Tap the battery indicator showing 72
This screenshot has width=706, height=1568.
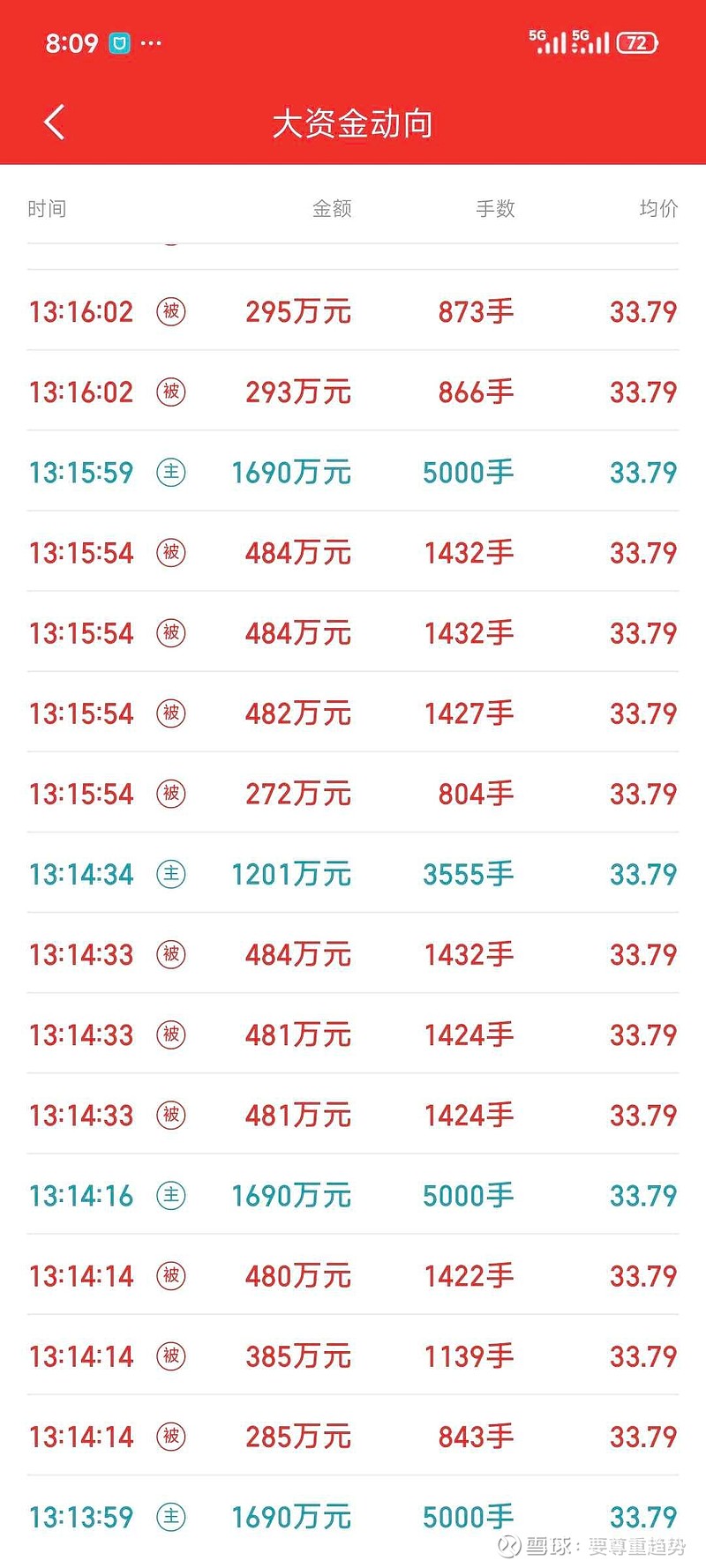[x=637, y=42]
